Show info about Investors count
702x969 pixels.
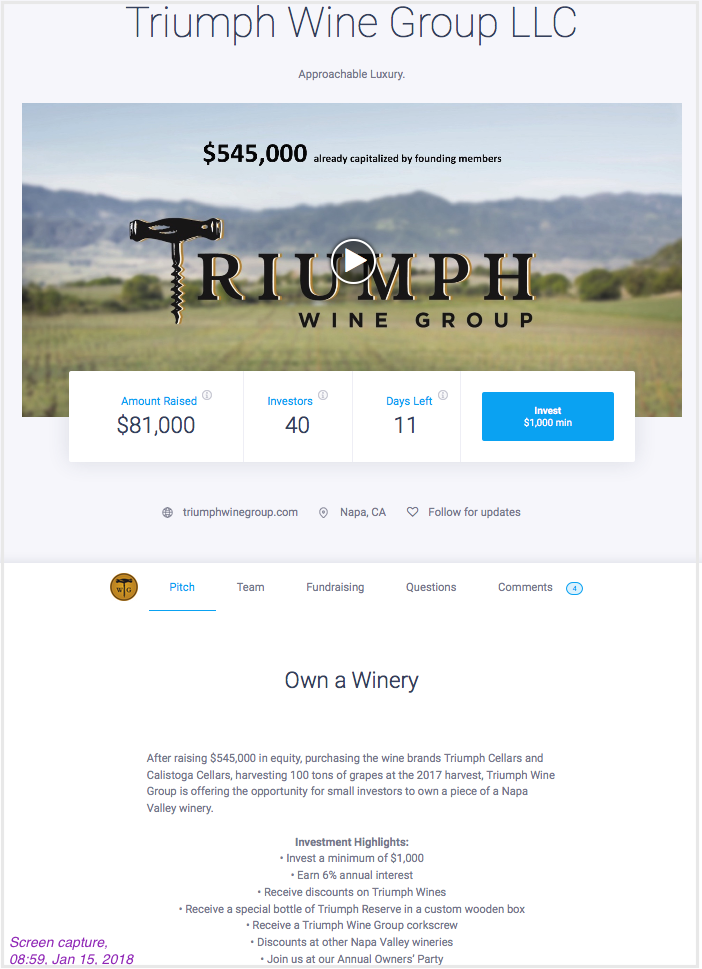click(322, 395)
